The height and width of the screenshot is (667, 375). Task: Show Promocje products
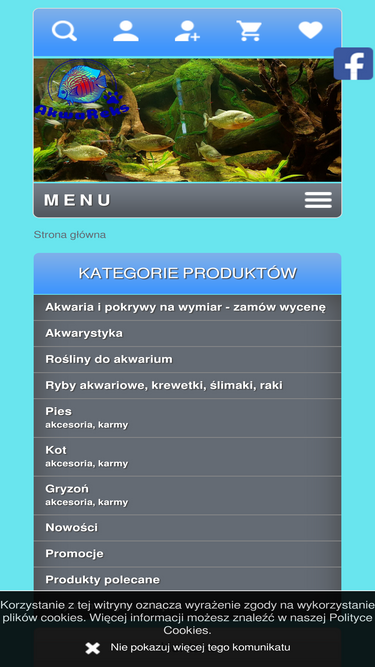click(188, 554)
